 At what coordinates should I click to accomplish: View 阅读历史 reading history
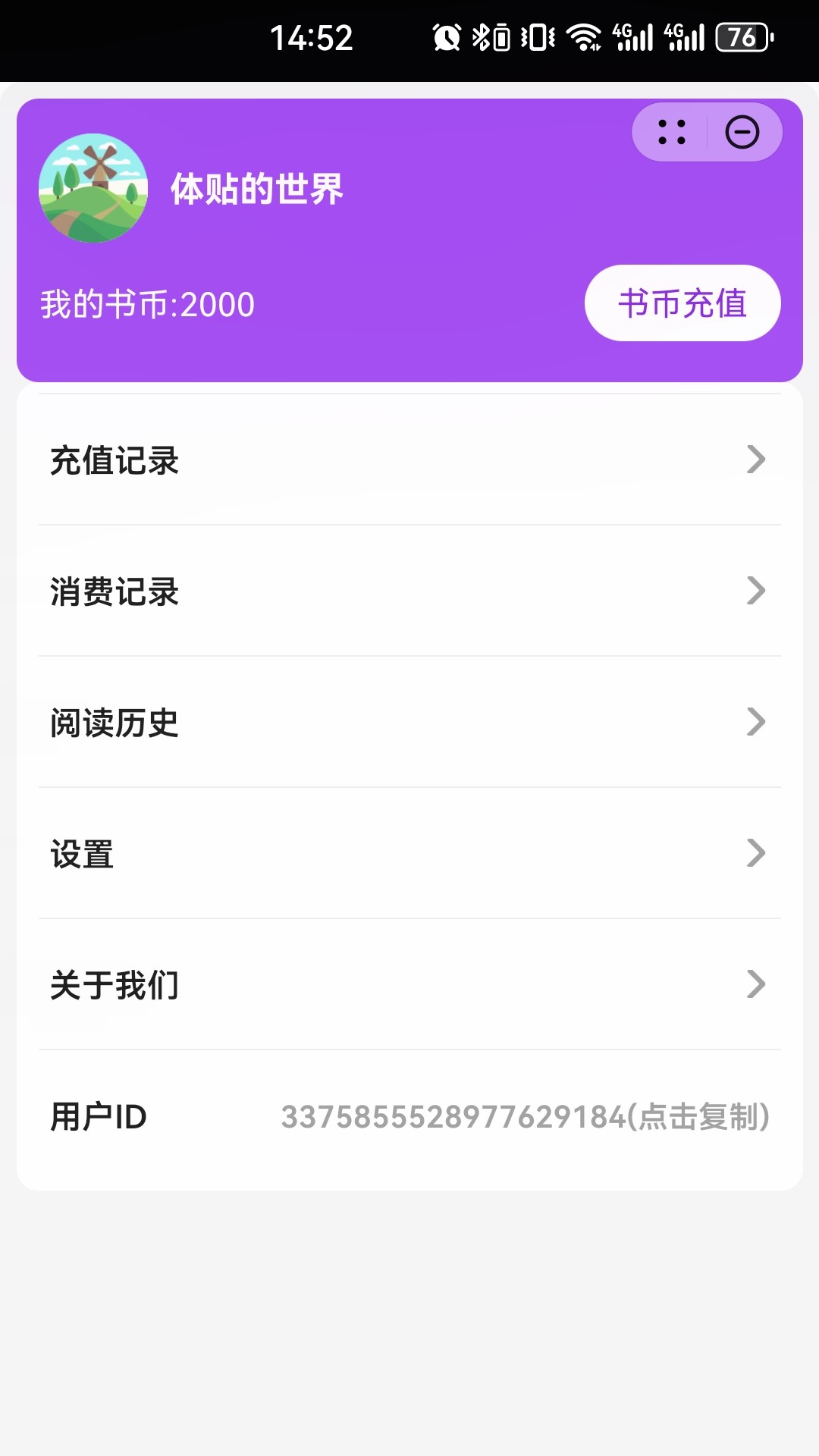409,722
